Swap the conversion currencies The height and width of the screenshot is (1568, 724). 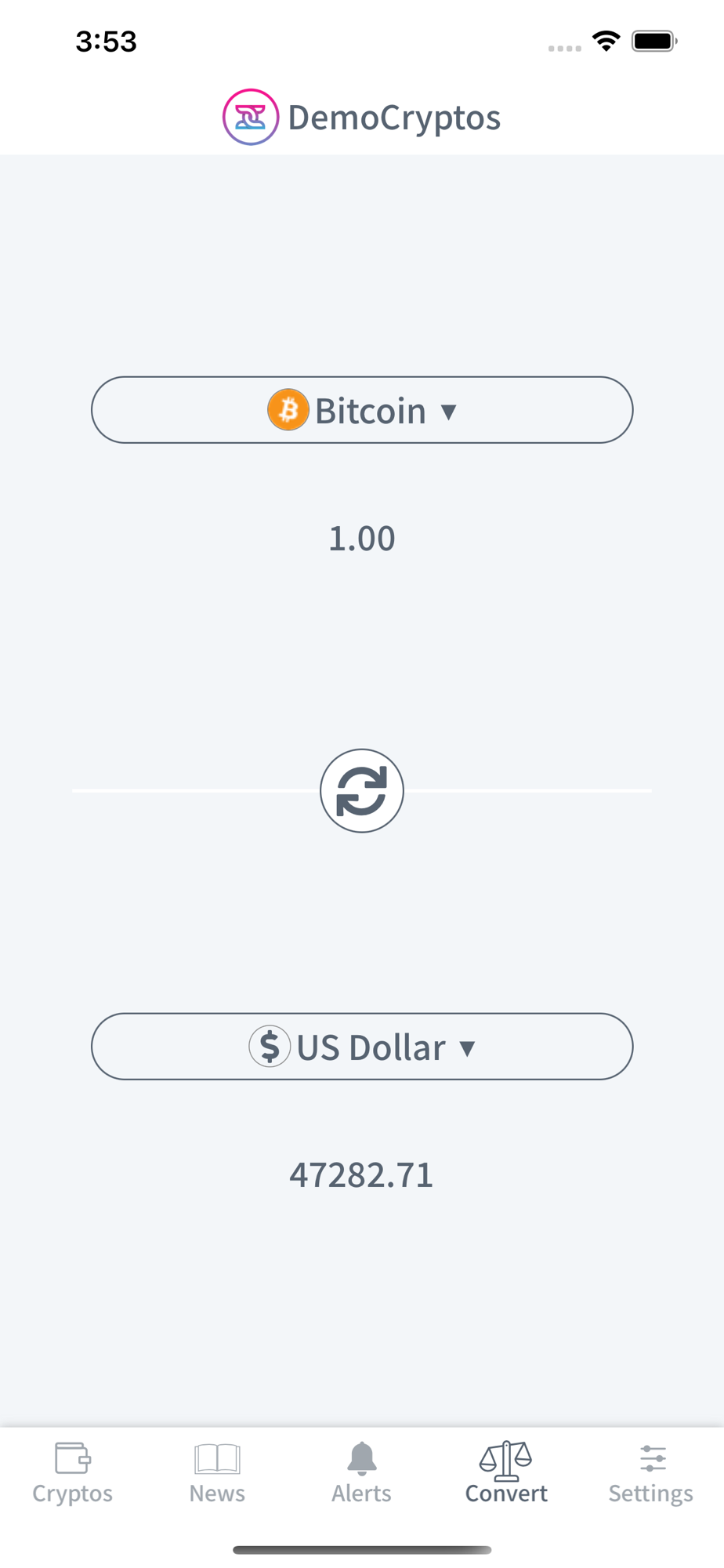point(362,790)
